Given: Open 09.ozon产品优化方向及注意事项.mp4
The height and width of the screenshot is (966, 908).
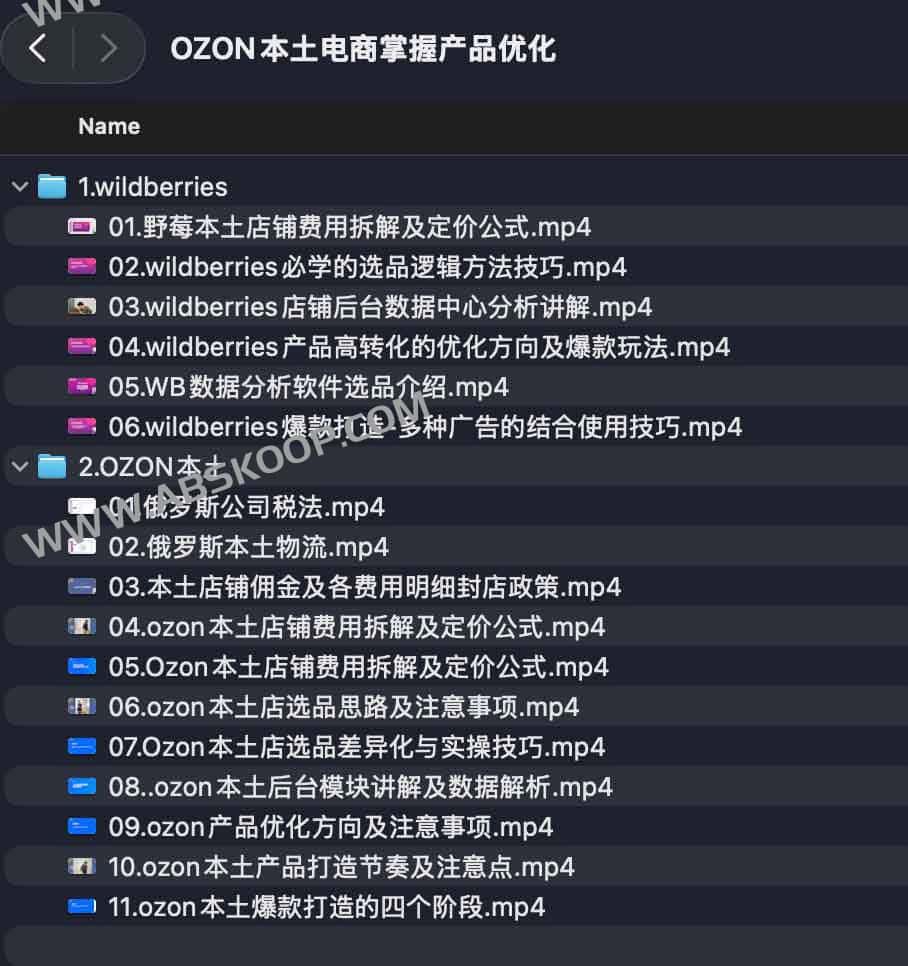Looking at the screenshot, I should (330, 827).
